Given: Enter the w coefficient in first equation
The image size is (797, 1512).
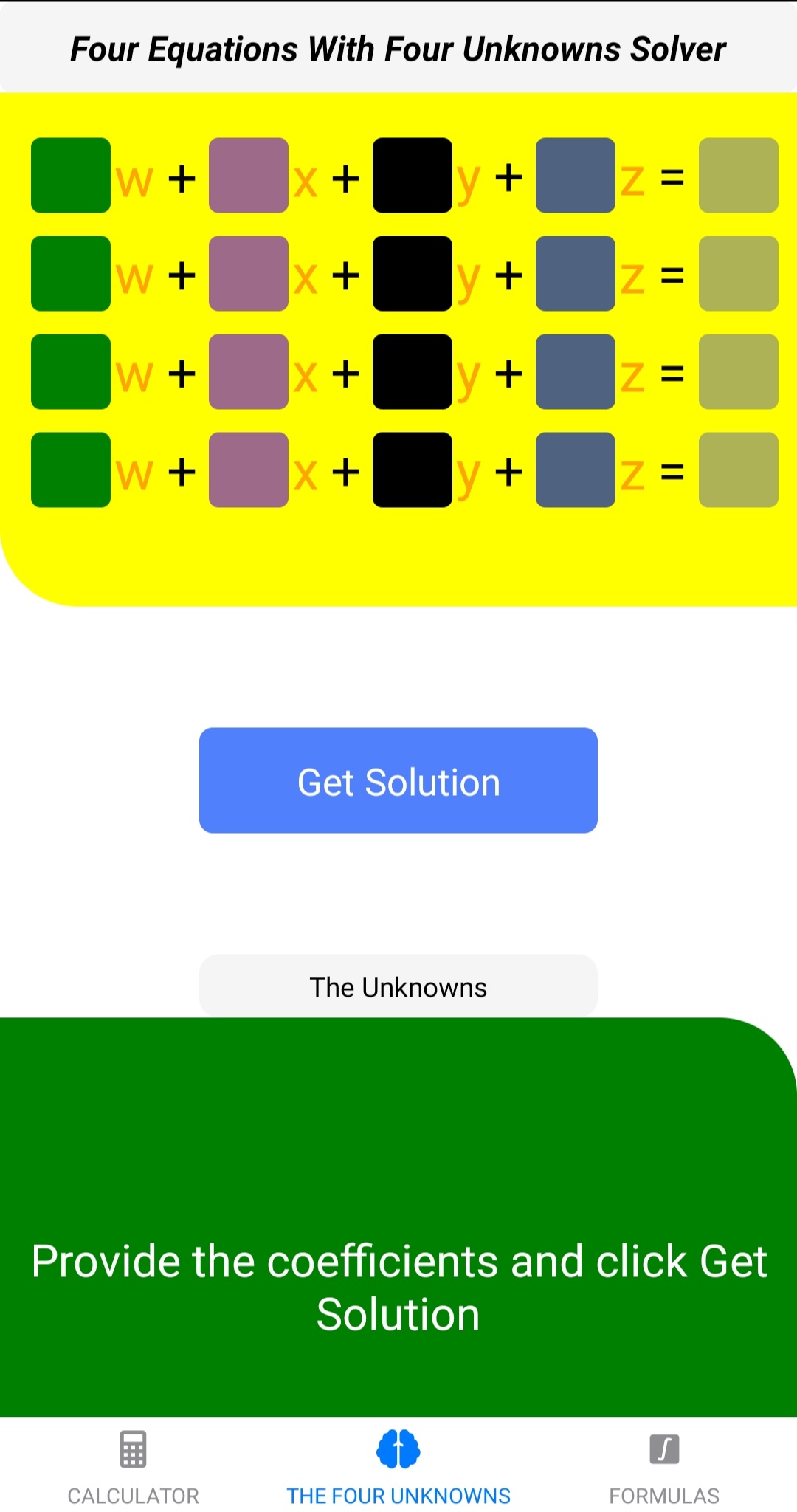Looking at the screenshot, I should pyautogui.click(x=71, y=176).
